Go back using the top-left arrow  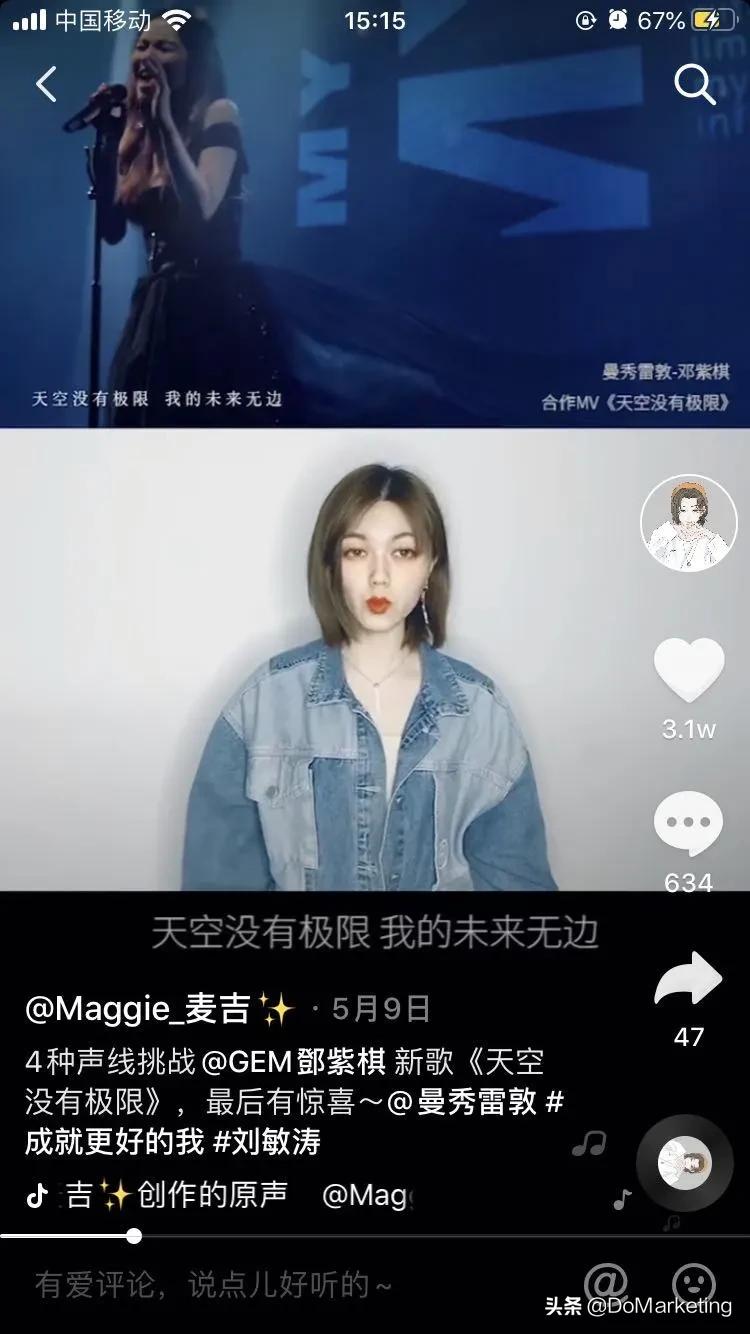tap(46, 84)
